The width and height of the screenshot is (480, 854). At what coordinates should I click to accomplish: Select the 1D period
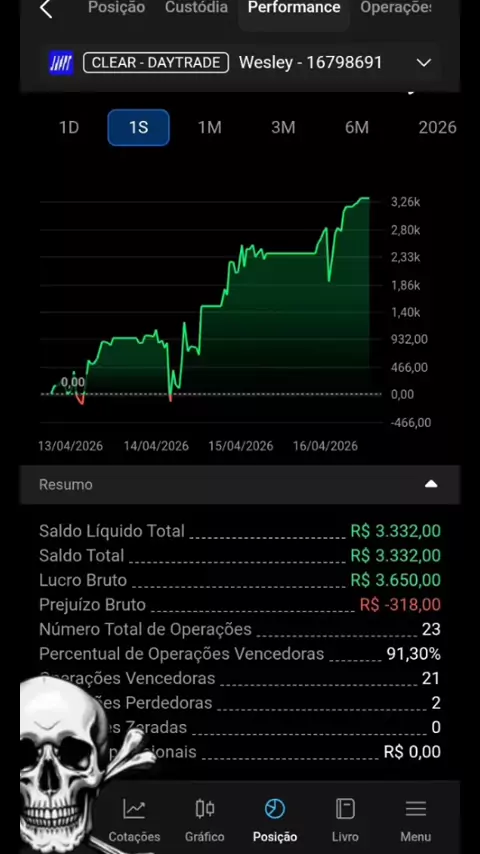point(69,127)
